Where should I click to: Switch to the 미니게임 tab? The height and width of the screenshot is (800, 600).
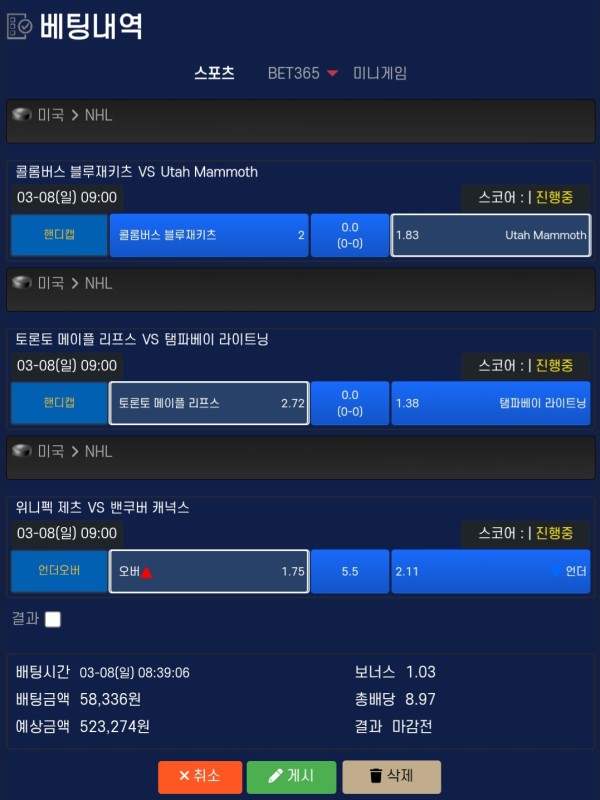click(x=380, y=73)
